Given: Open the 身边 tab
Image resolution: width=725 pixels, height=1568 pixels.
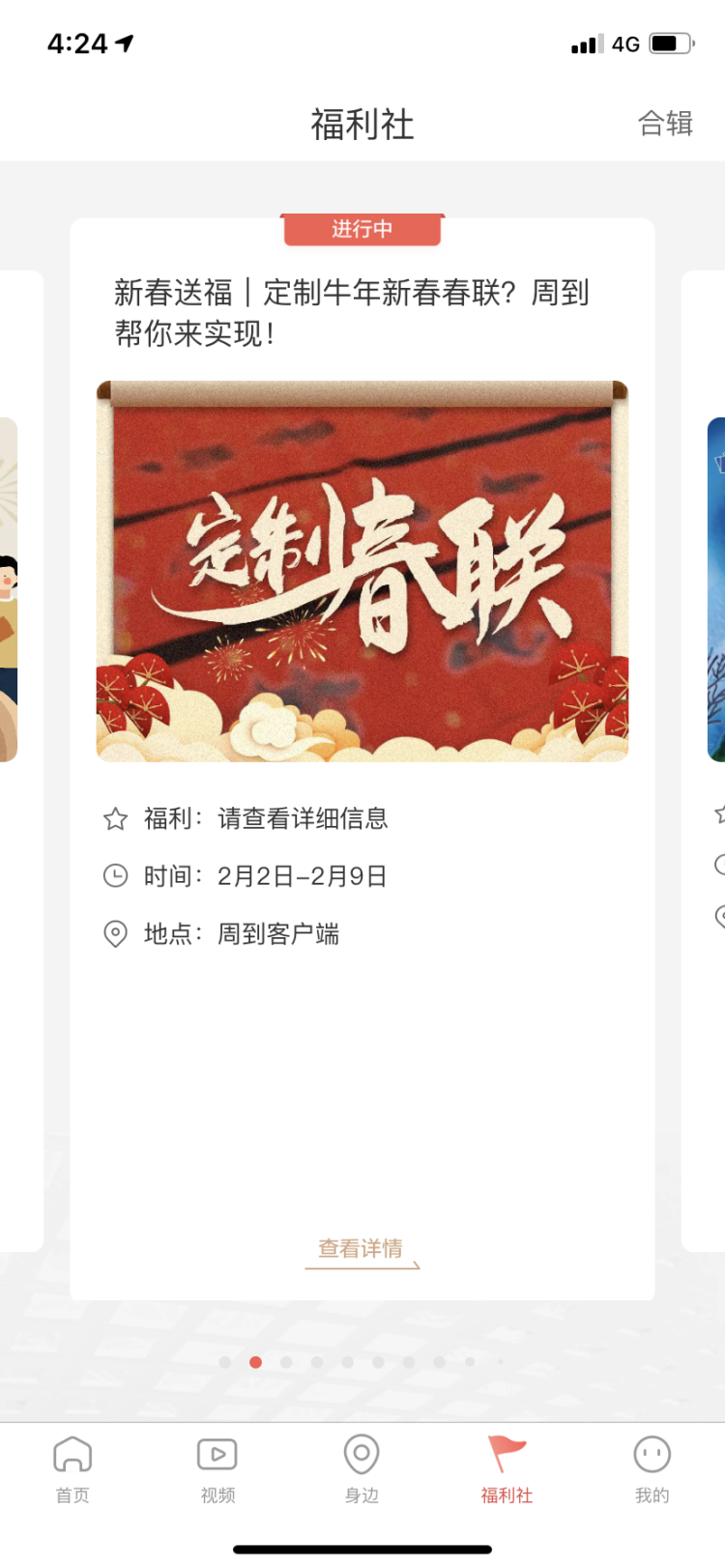Looking at the screenshot, I should [x=362, y=1468].
